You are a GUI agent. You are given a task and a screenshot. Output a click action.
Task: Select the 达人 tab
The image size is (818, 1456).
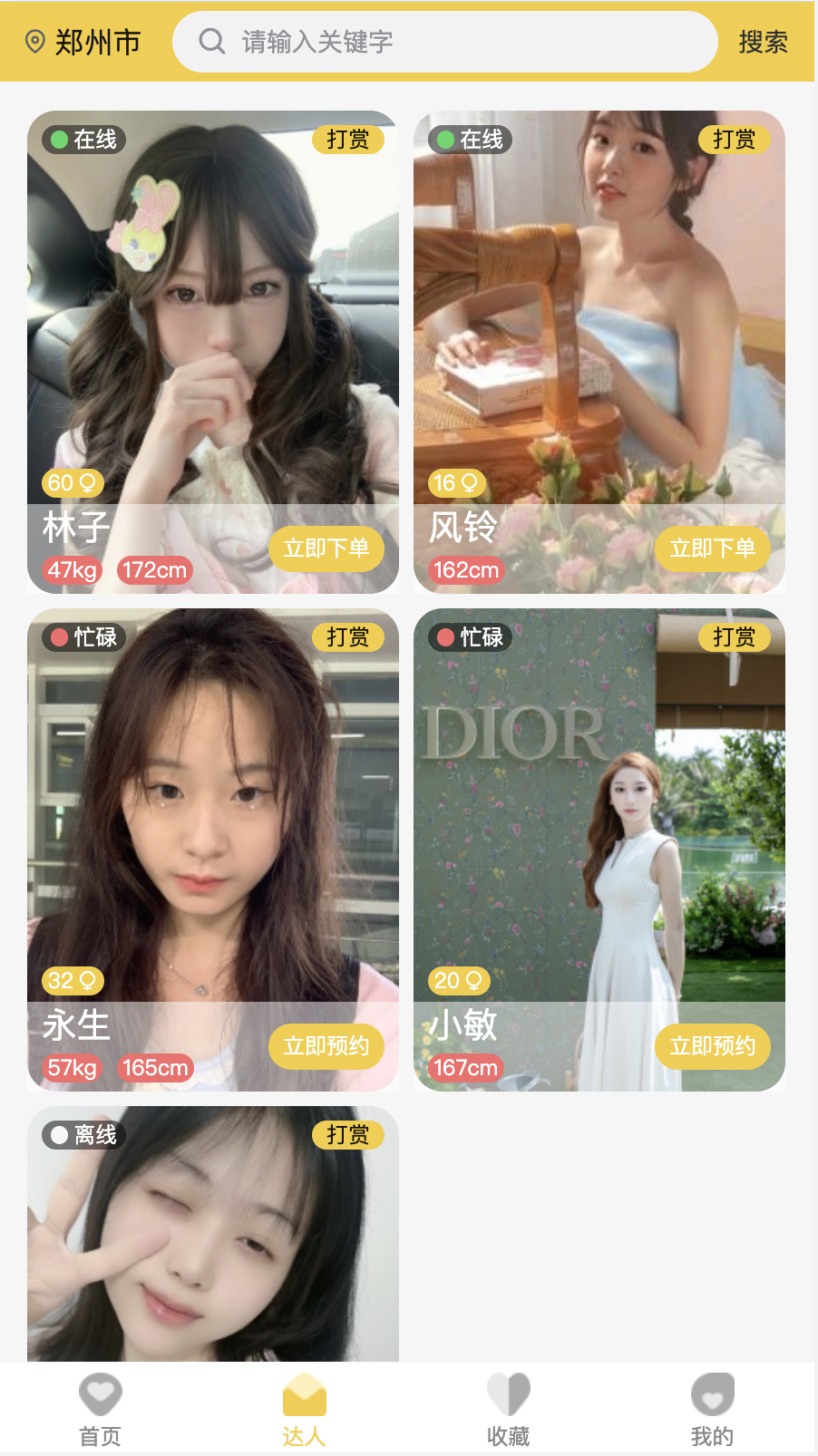[x=304, y=1410]
